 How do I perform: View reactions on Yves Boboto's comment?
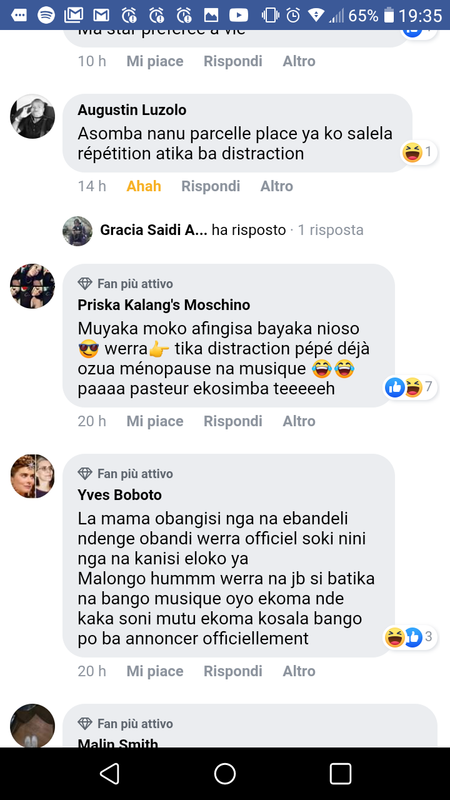pyautogui.click(x=411, y=637)
